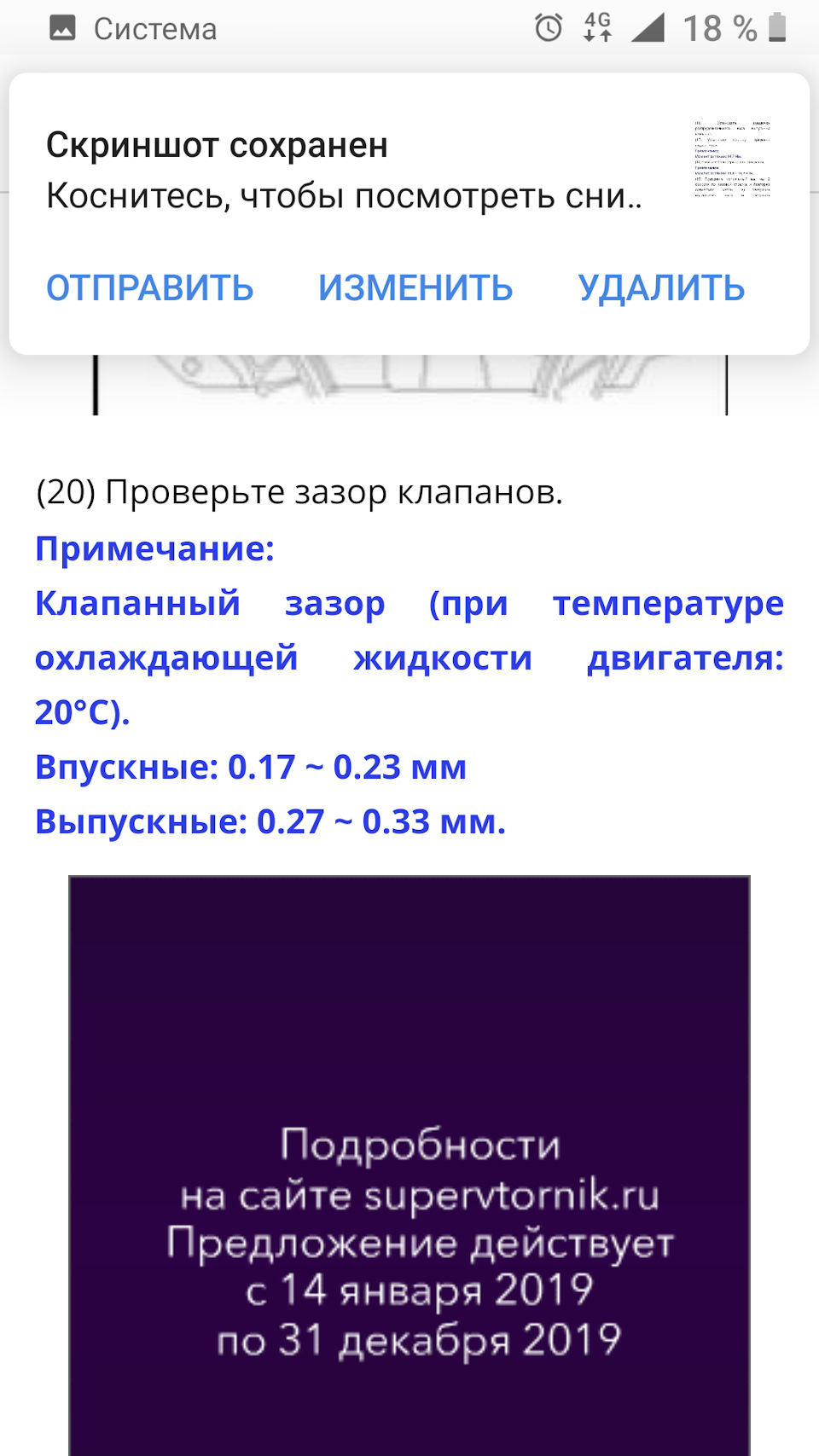The image size is (819, 1456).
Task: Tap ОТПРАВИТЬ to share the screenshot
Action: pos(150,288)
